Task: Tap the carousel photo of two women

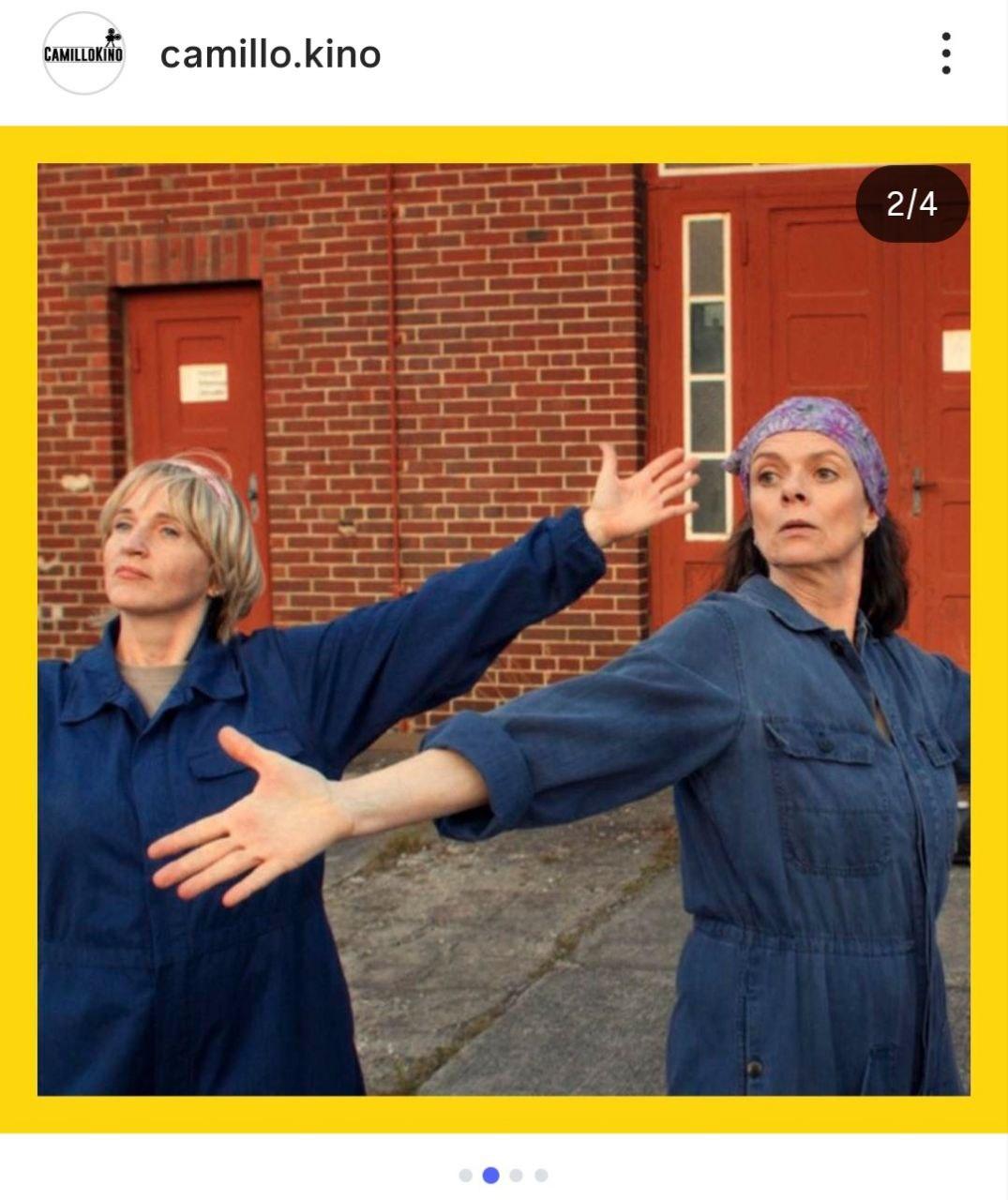Action: 504,628
